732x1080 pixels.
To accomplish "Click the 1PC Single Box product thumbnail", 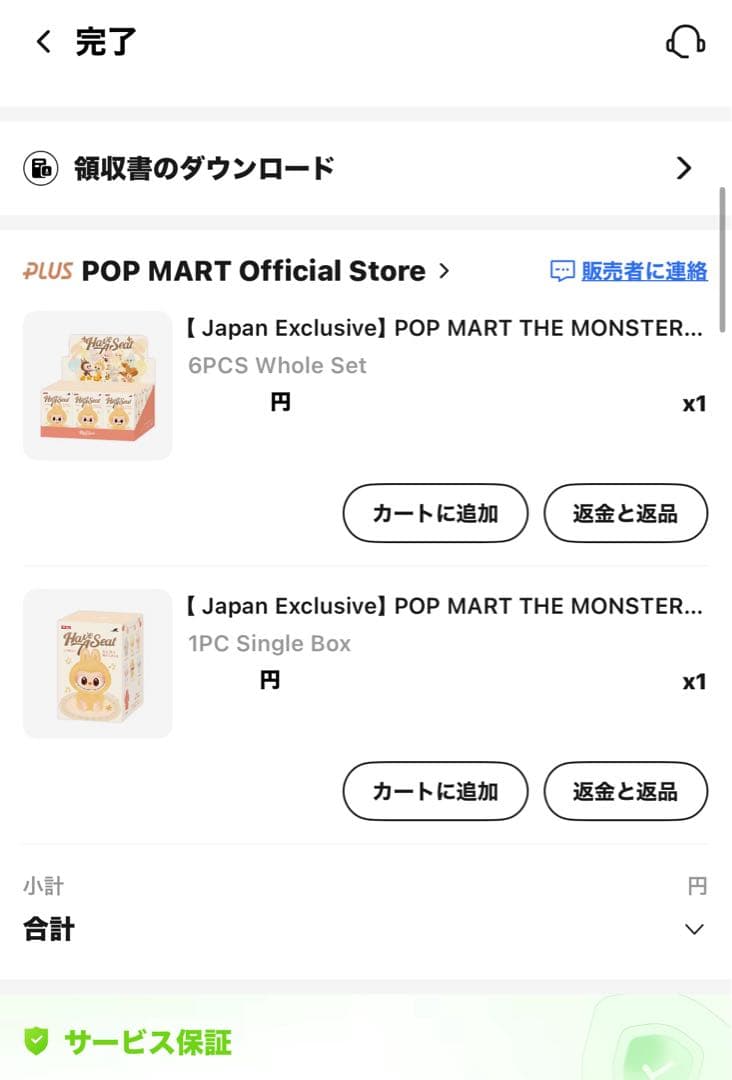I will [96, 662].
